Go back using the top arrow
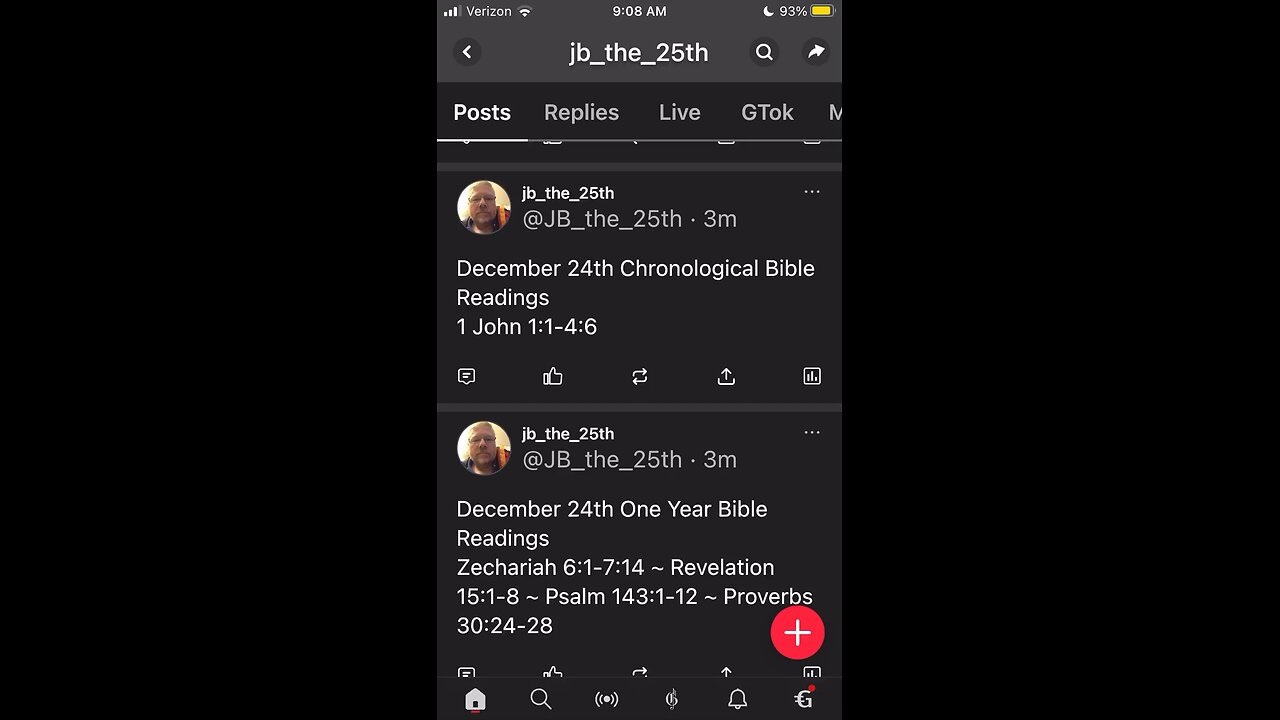 pyautogui.click(x=467, y=52)
